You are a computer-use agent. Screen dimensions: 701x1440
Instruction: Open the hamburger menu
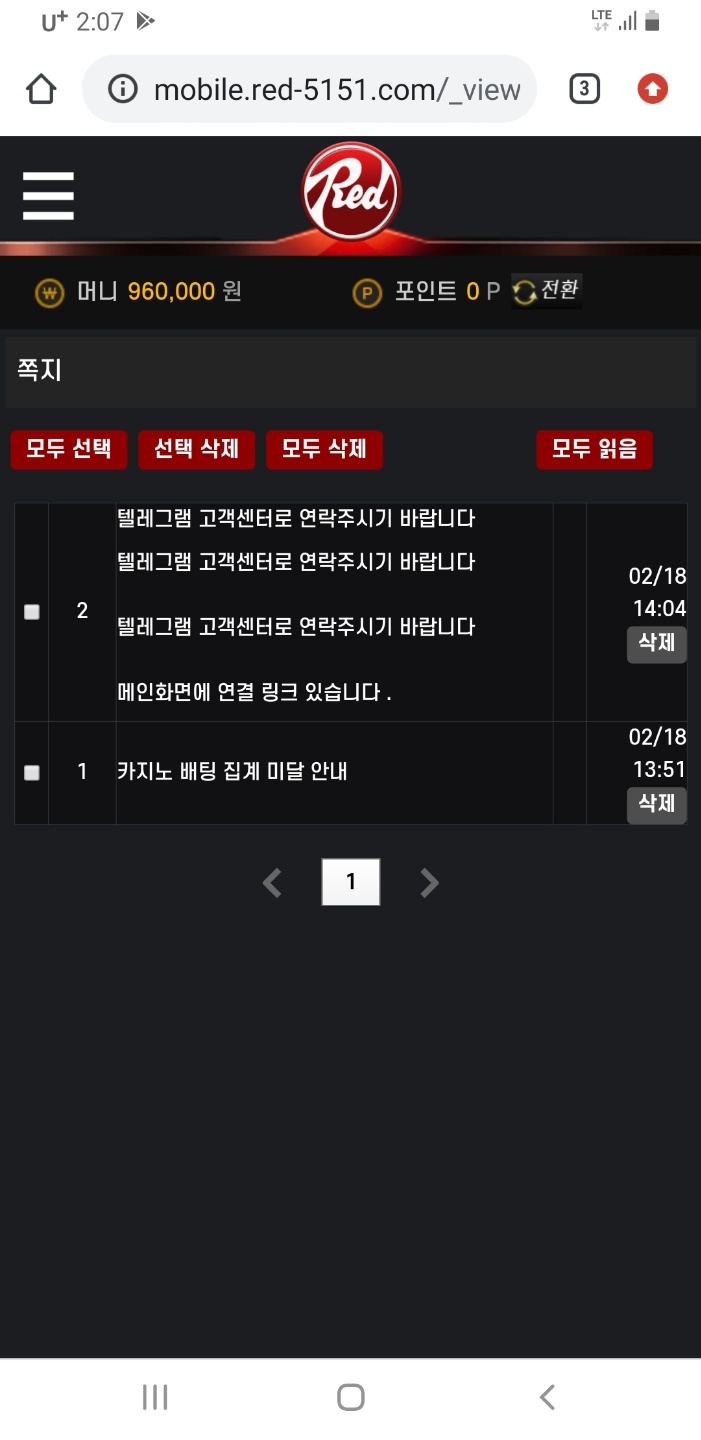point(48,196)
